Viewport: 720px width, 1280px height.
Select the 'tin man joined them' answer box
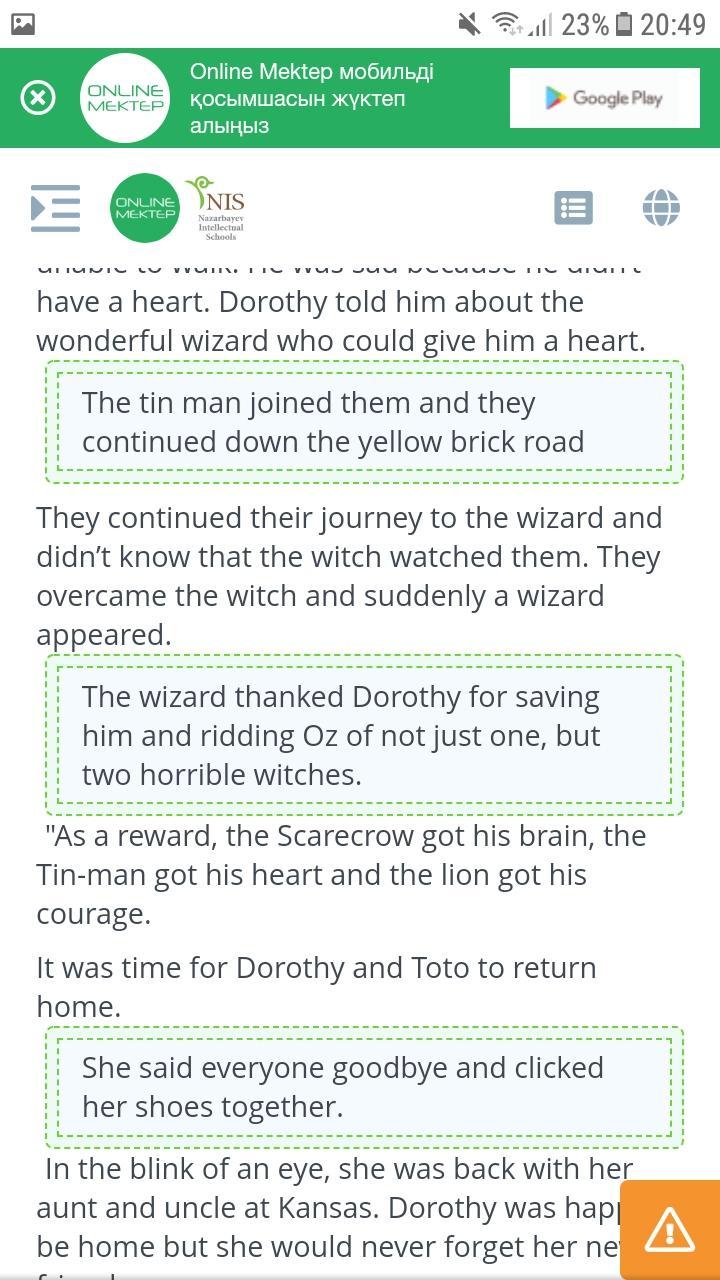[364, 422]
